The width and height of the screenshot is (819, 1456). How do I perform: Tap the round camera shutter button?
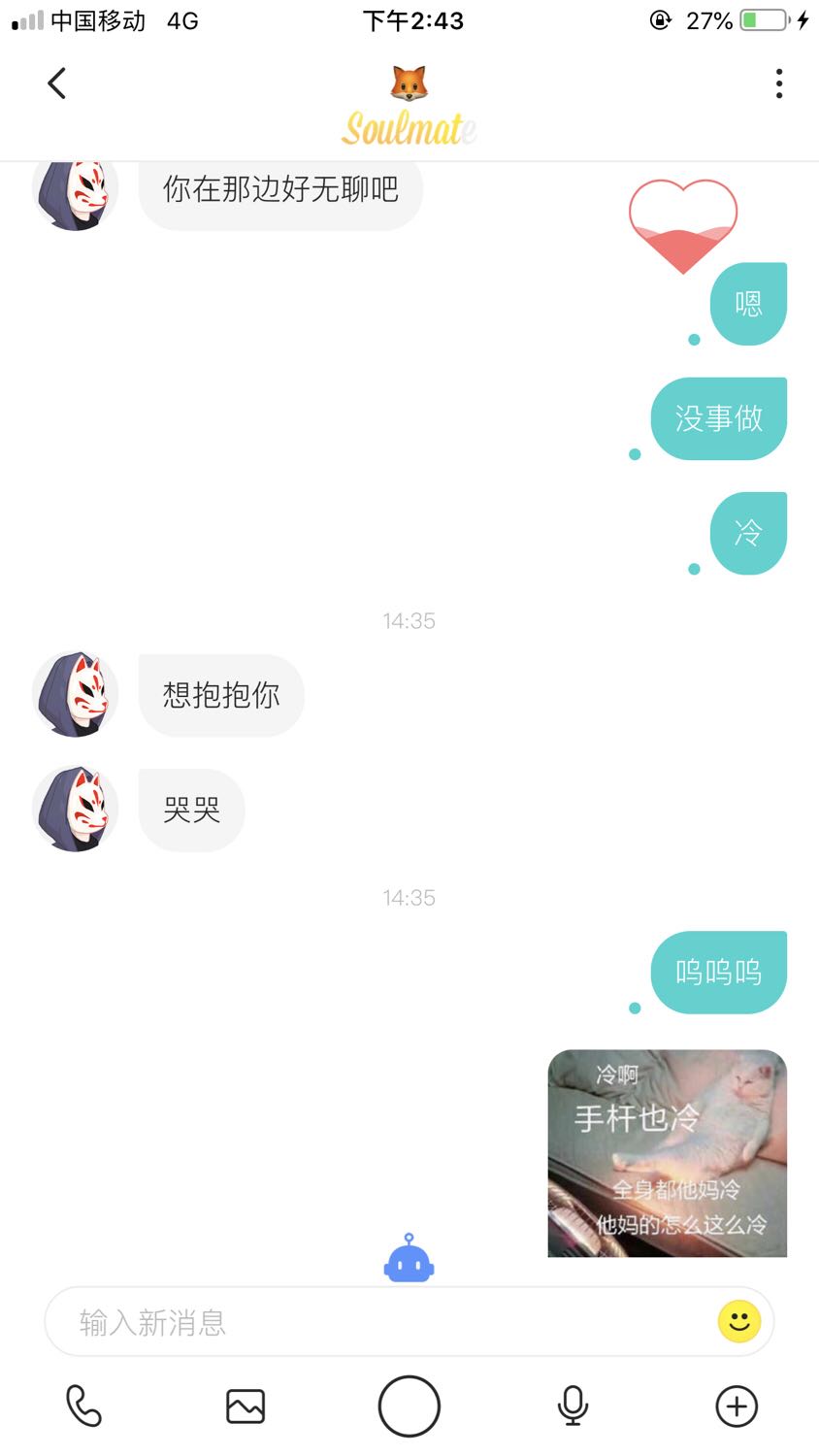tap(409, 1406)
